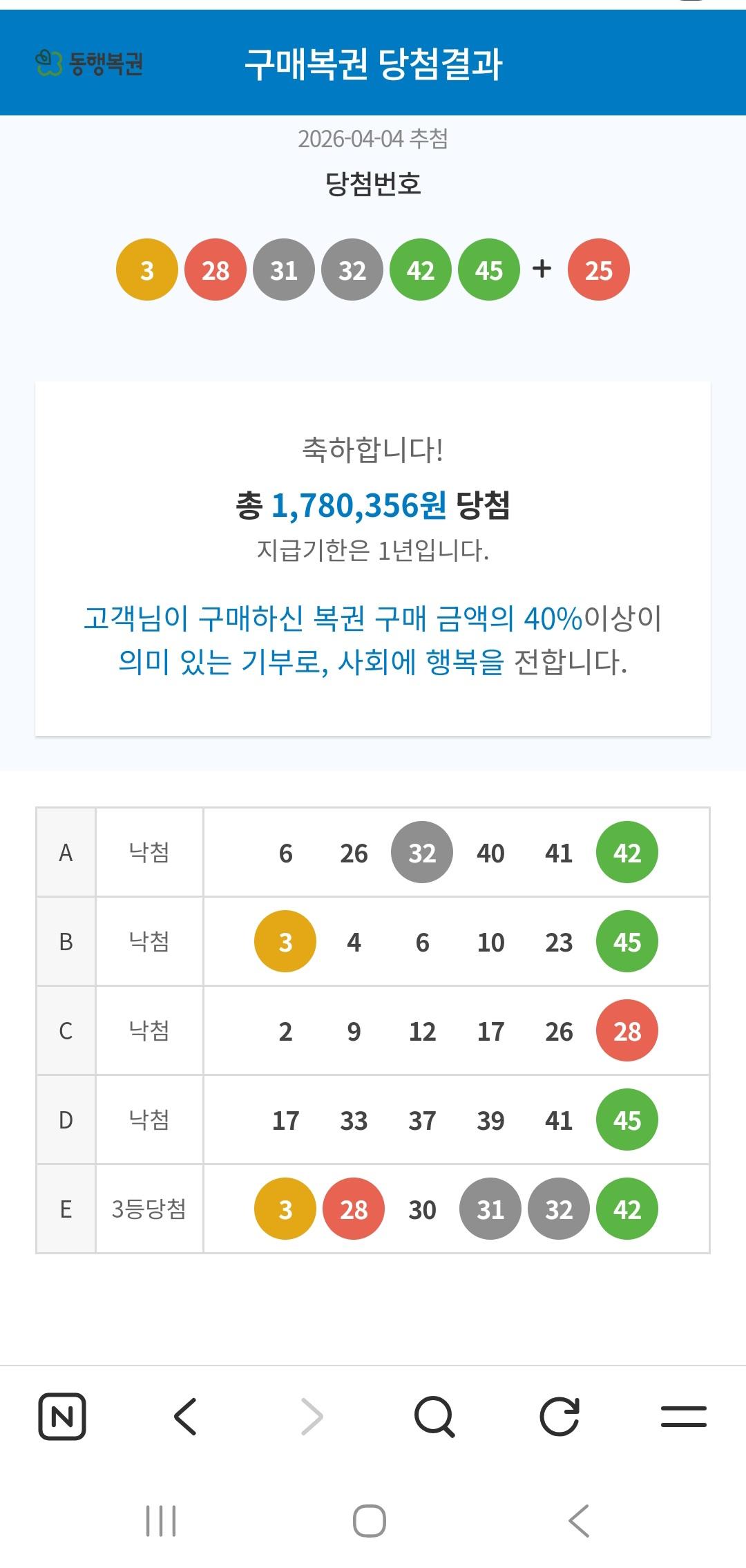Go back to the previous page
Screen dimensions: 746x1568
pyautogui.click(x=185, y=1417)
